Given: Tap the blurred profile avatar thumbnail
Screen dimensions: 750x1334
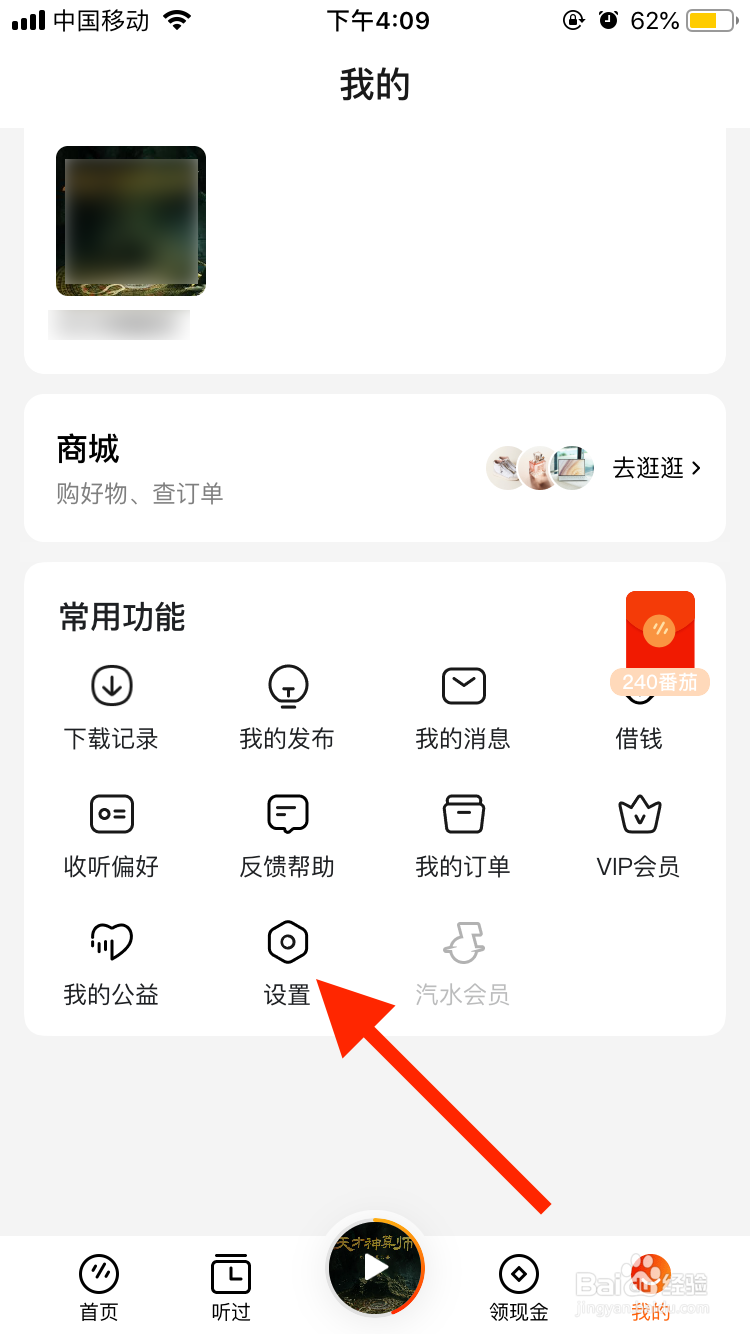Looking at the screenshot, I should (x=131, y=219).
